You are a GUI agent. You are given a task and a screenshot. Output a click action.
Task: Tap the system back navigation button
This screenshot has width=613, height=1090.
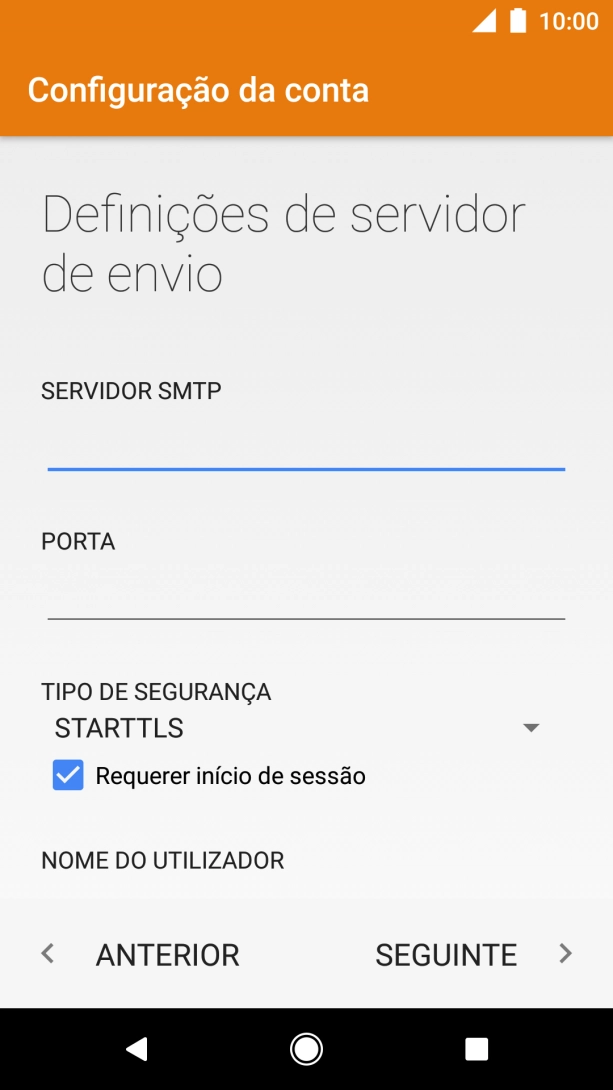pos(136,1048)
